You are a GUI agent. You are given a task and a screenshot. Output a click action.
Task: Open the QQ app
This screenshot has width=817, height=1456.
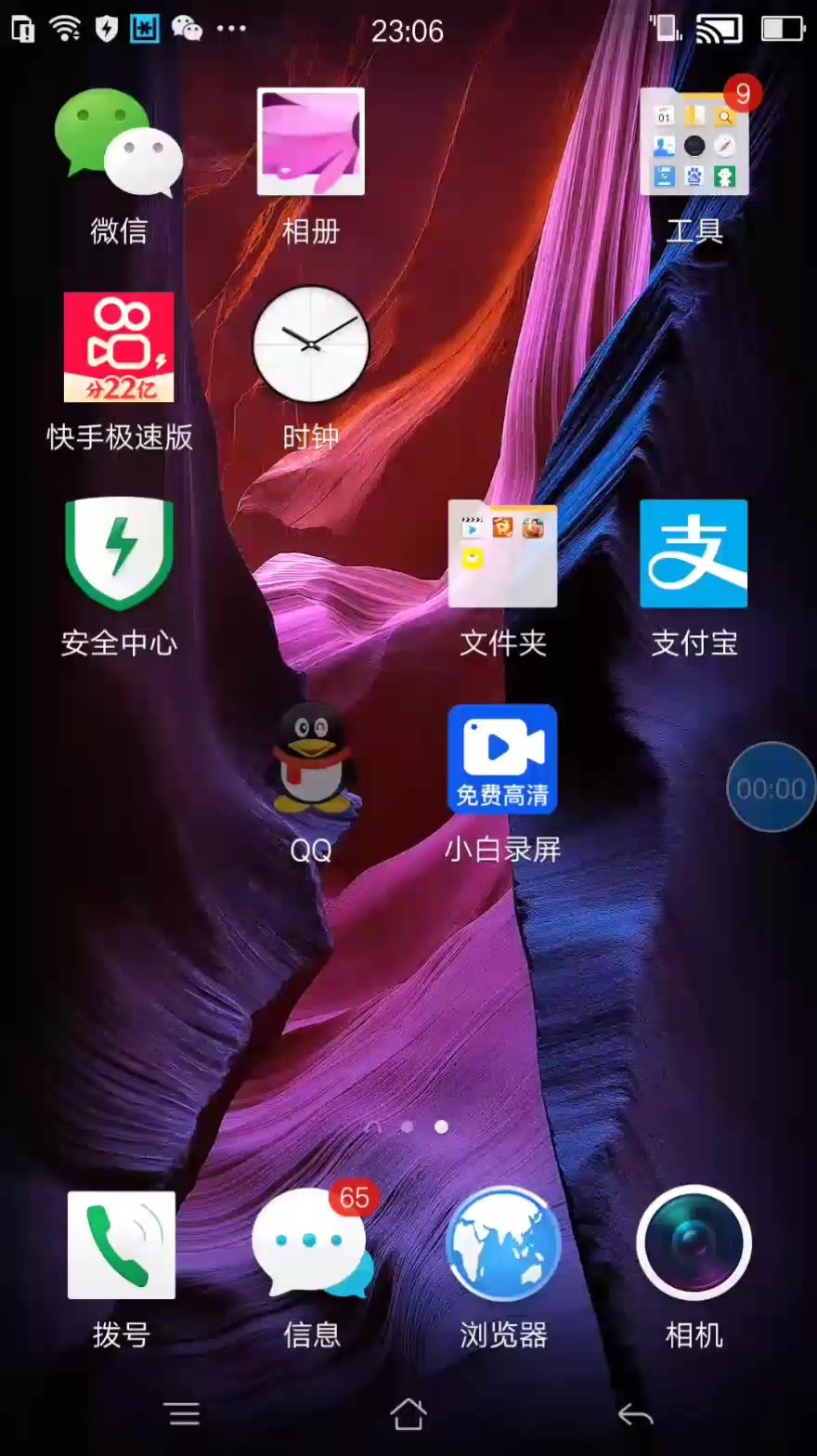coord(311,760)
